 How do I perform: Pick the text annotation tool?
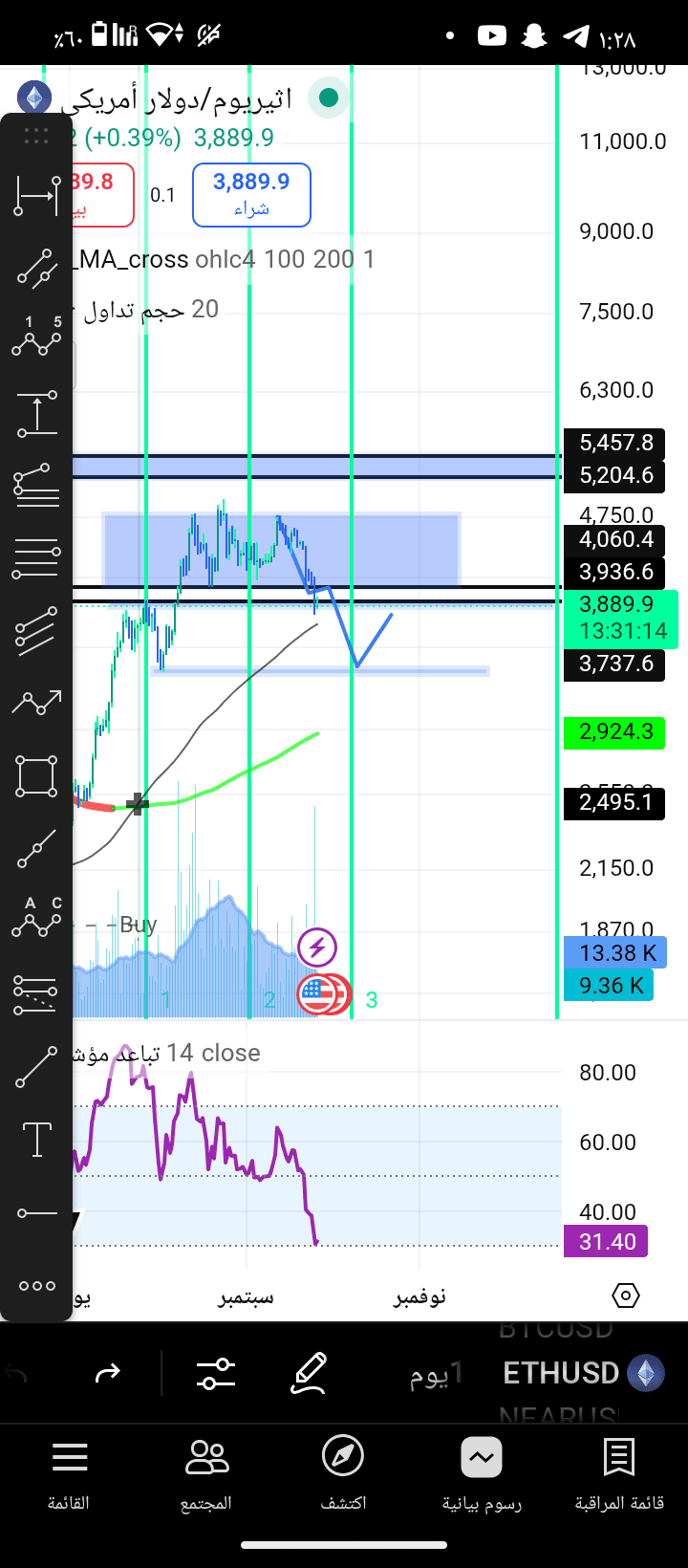pos(36,1140)
